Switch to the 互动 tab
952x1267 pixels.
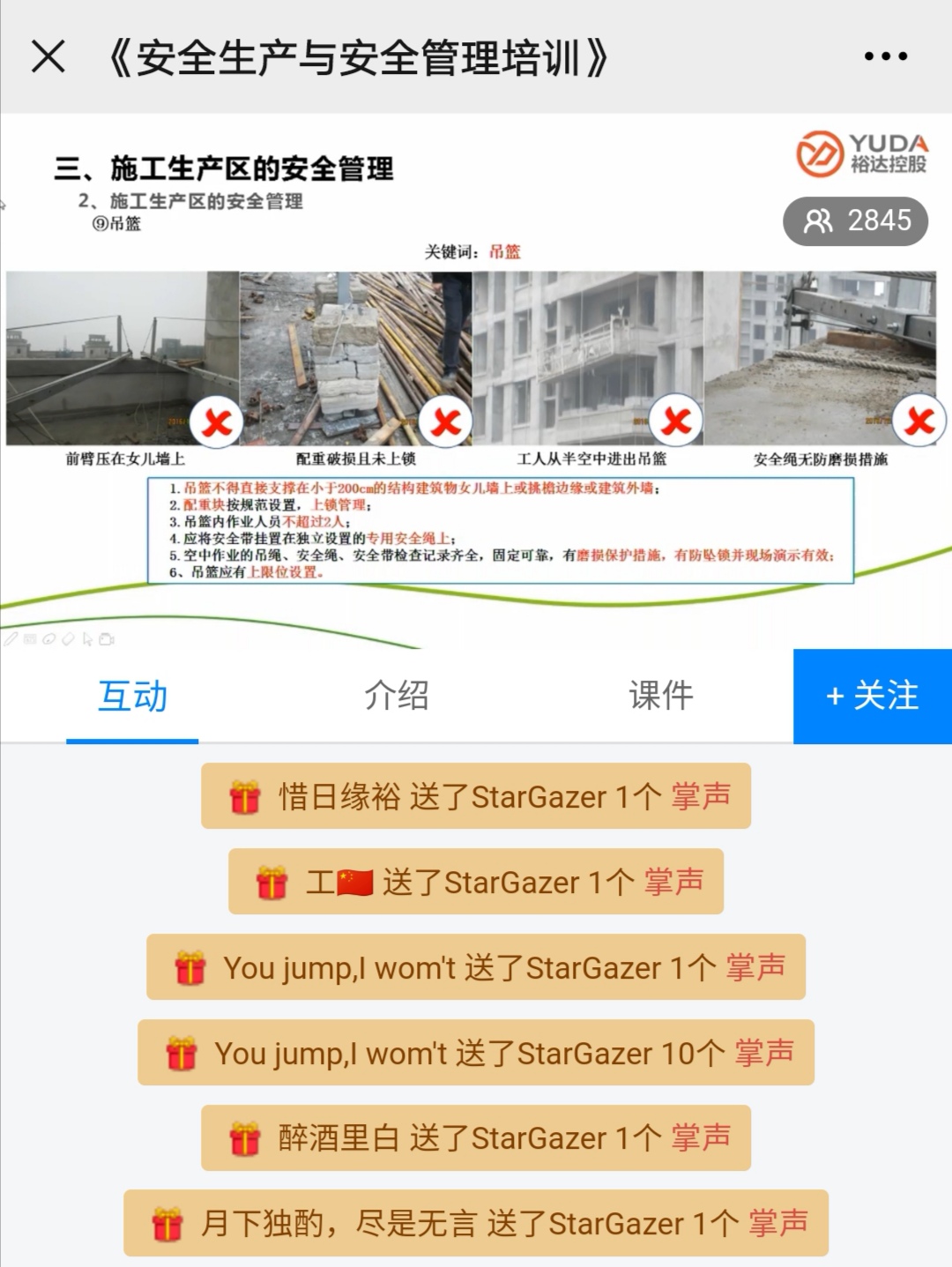(132, 697)
